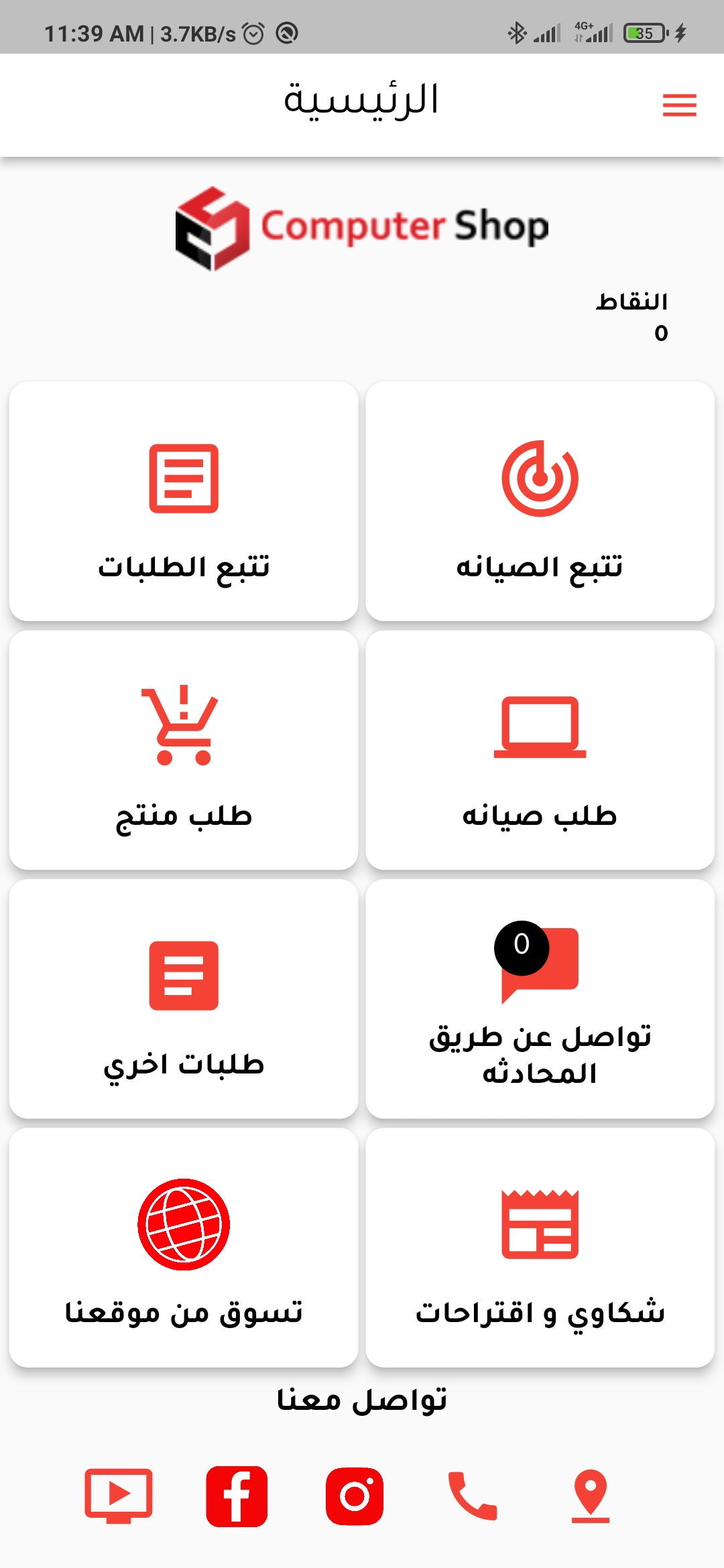Open شكاوي و اقتراحات complaints card

[540, 1247]
